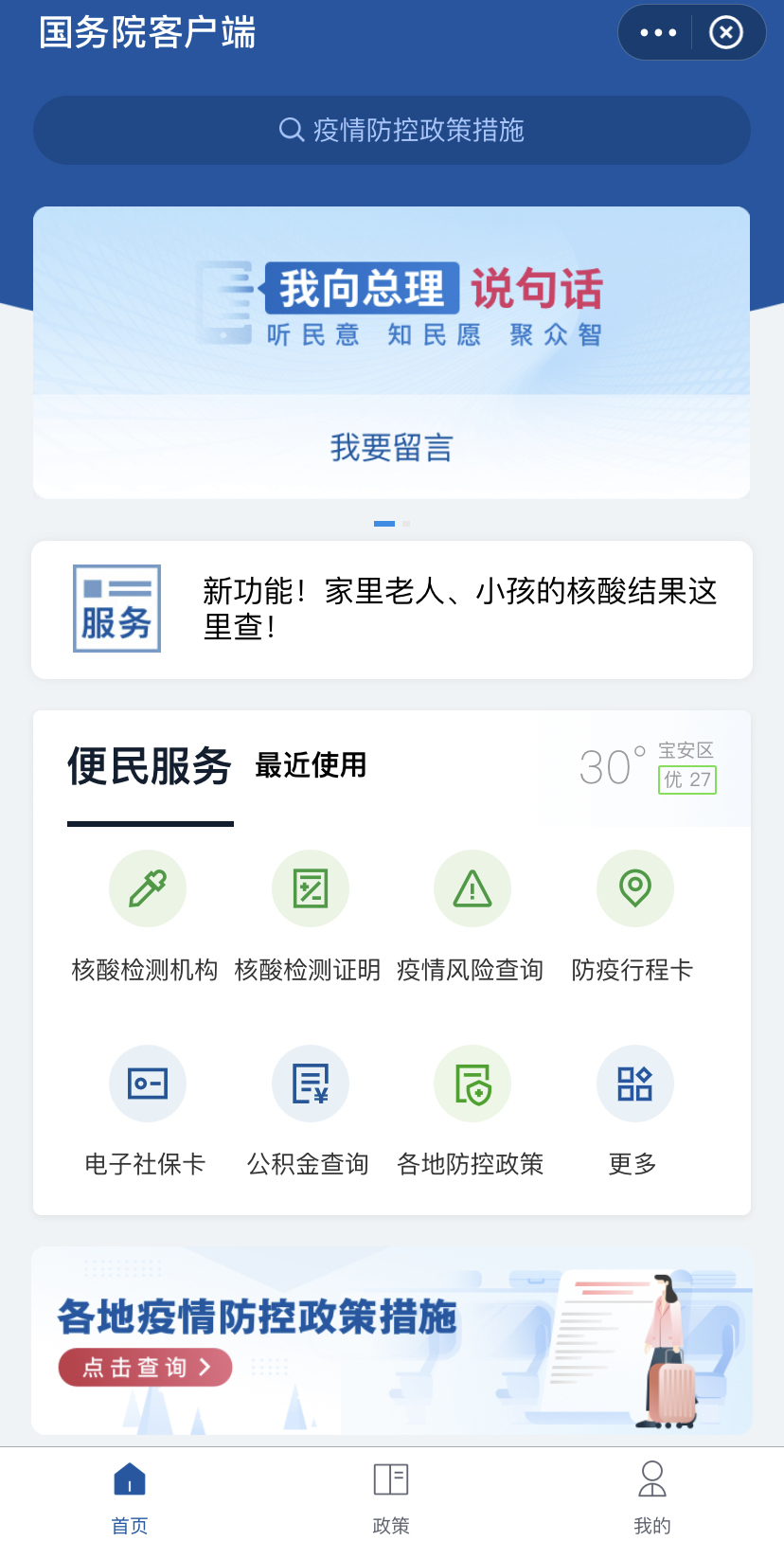The height and width of the screenshot is (1559, 784).
Task: Select the second carousel indicator dot
Action: pyautogui.click(x=406, y=523)
